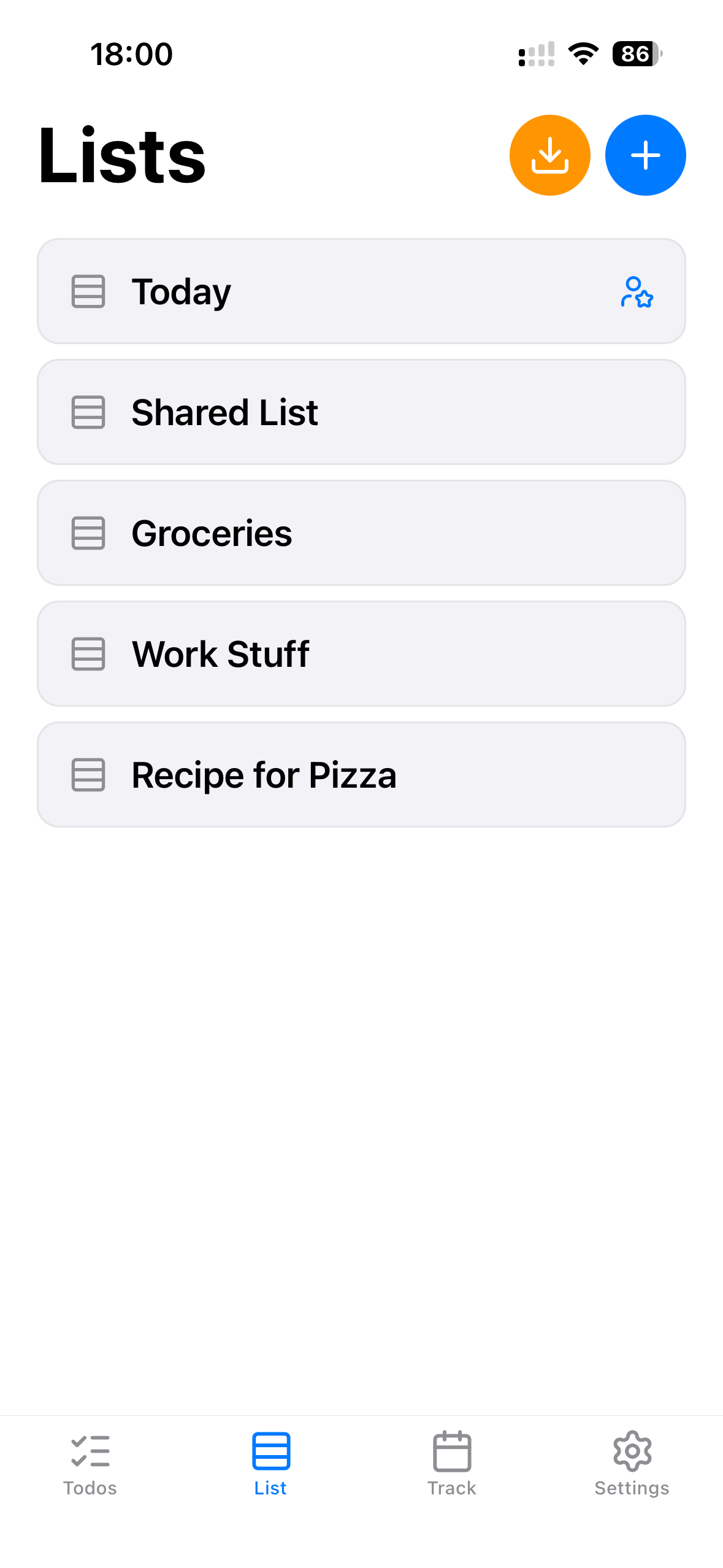
Task: Click the list icon next to Shared List
Action: [x=88, y=412]
